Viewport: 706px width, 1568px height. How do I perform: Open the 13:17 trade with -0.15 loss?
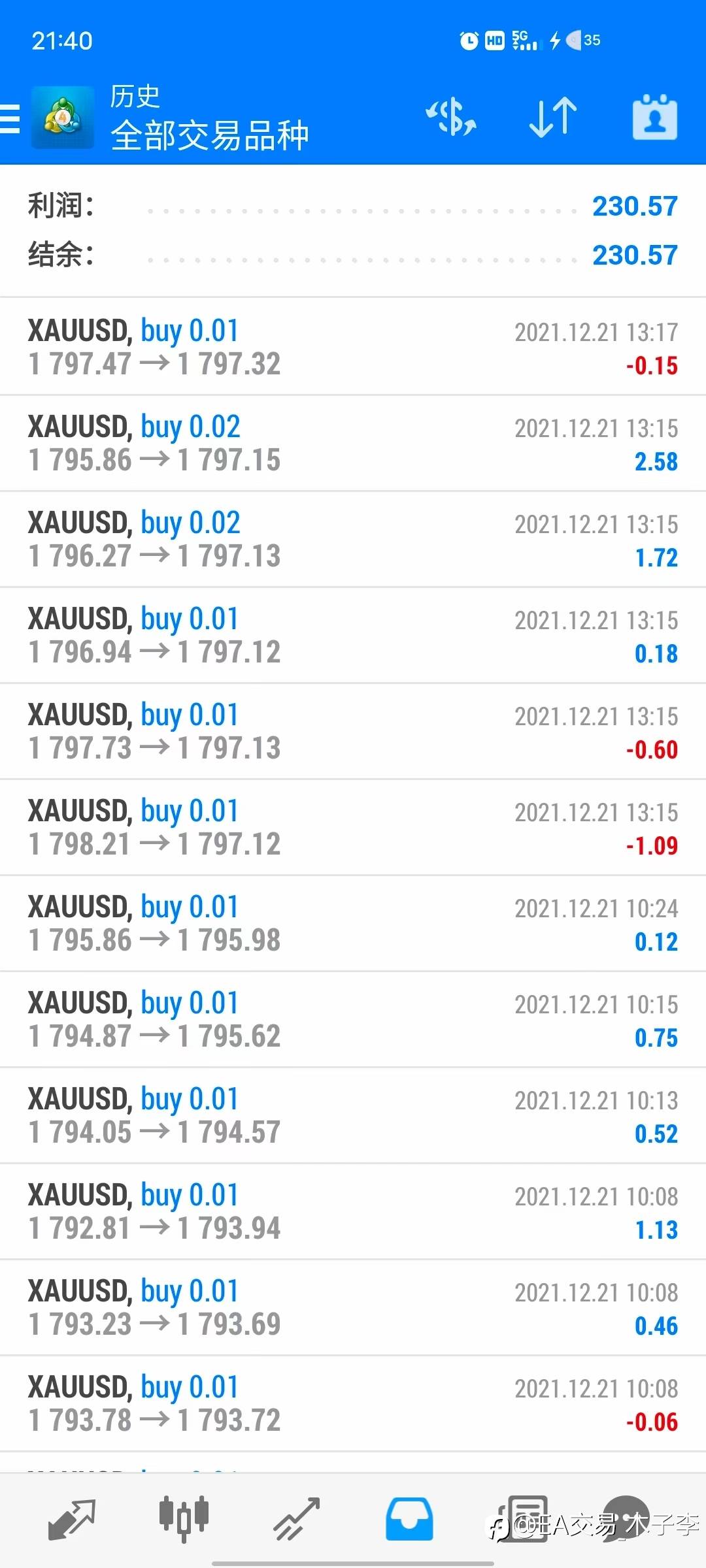pos(353,347)
